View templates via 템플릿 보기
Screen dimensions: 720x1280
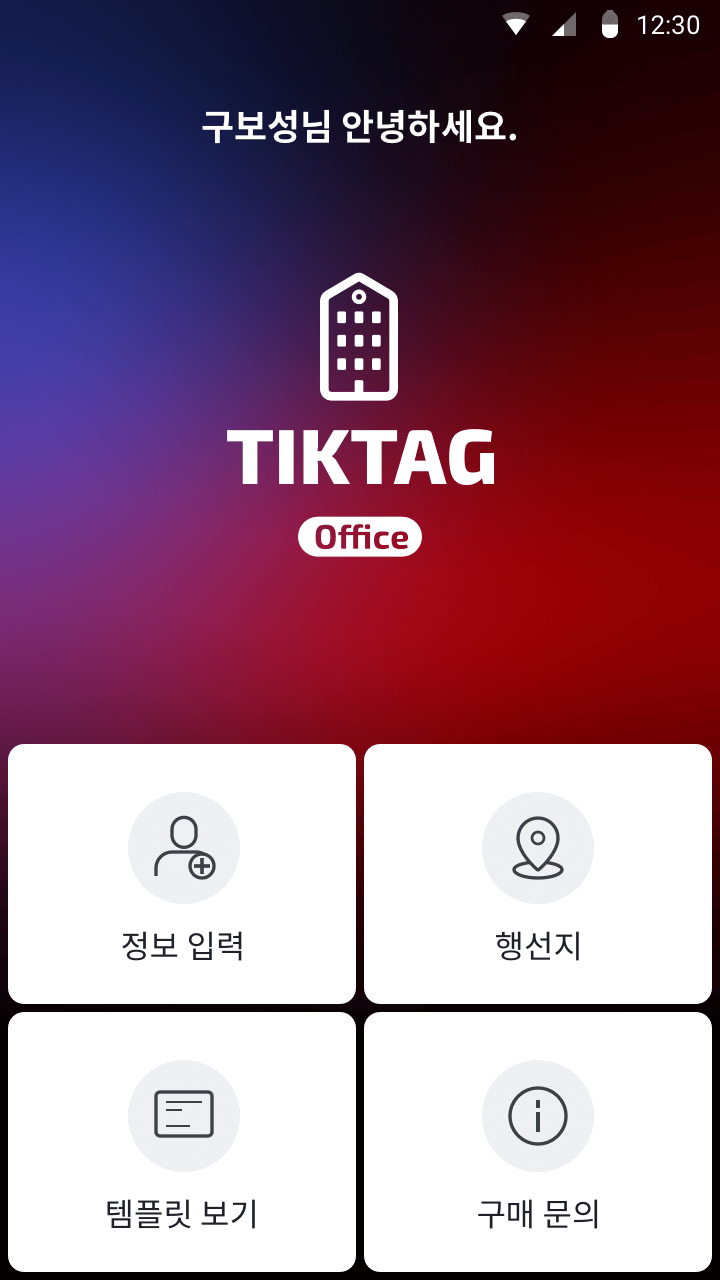point(182,1142)
